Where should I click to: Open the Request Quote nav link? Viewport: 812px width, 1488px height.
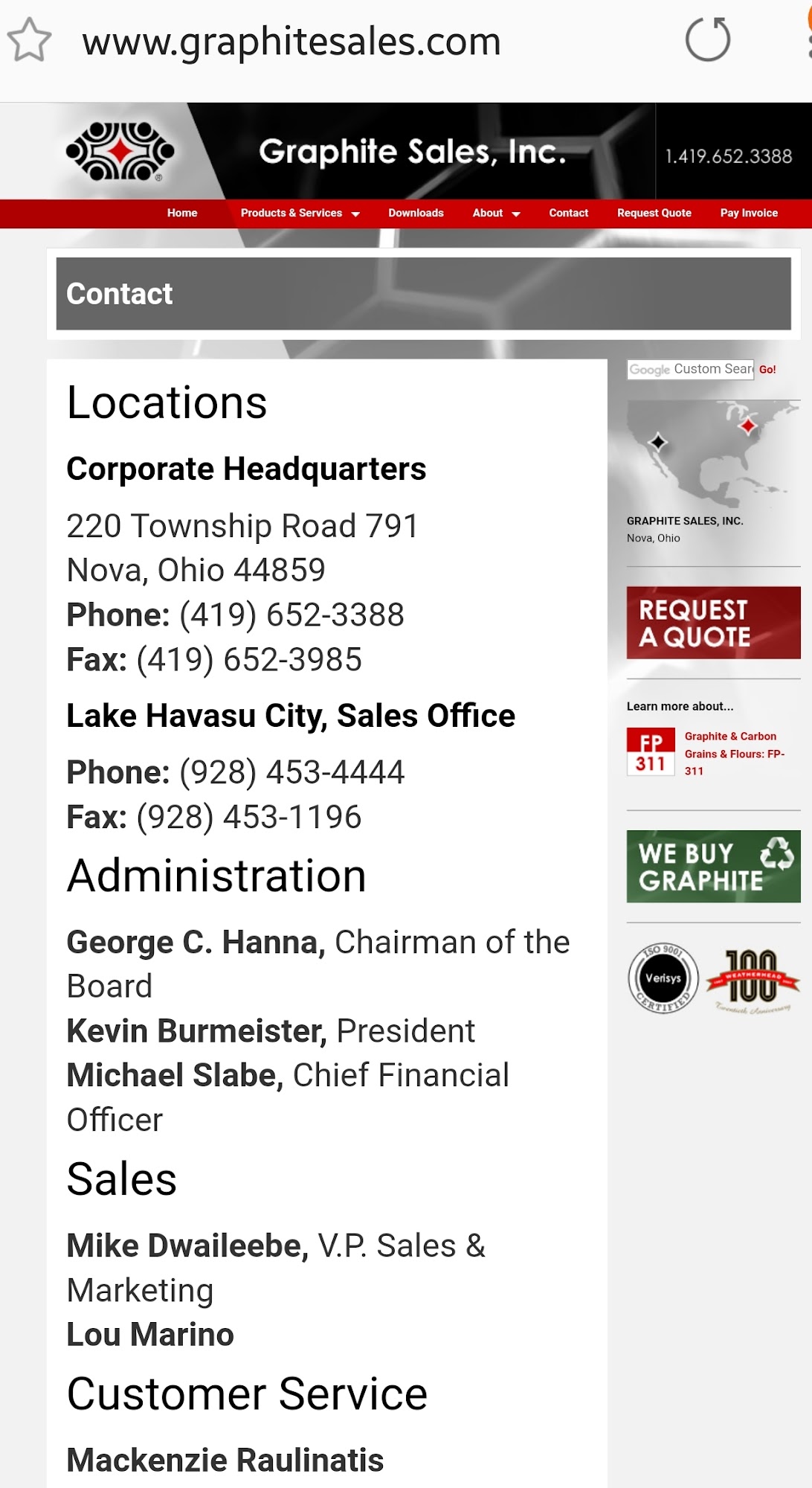coord(654,213)
